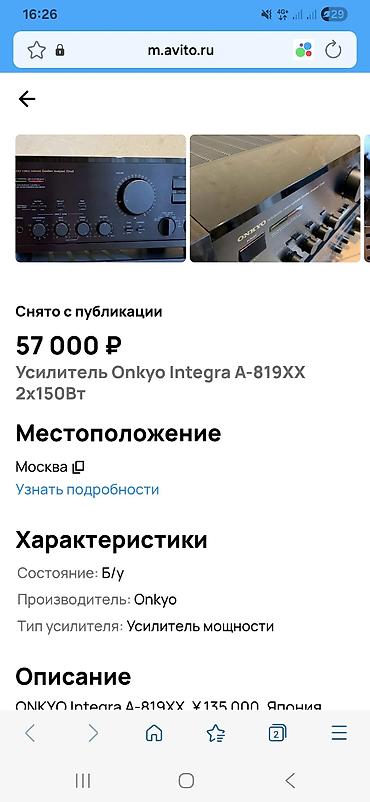Open recent apps from the system bar
This screenshot has width=370, height=802.
point(82,781)
